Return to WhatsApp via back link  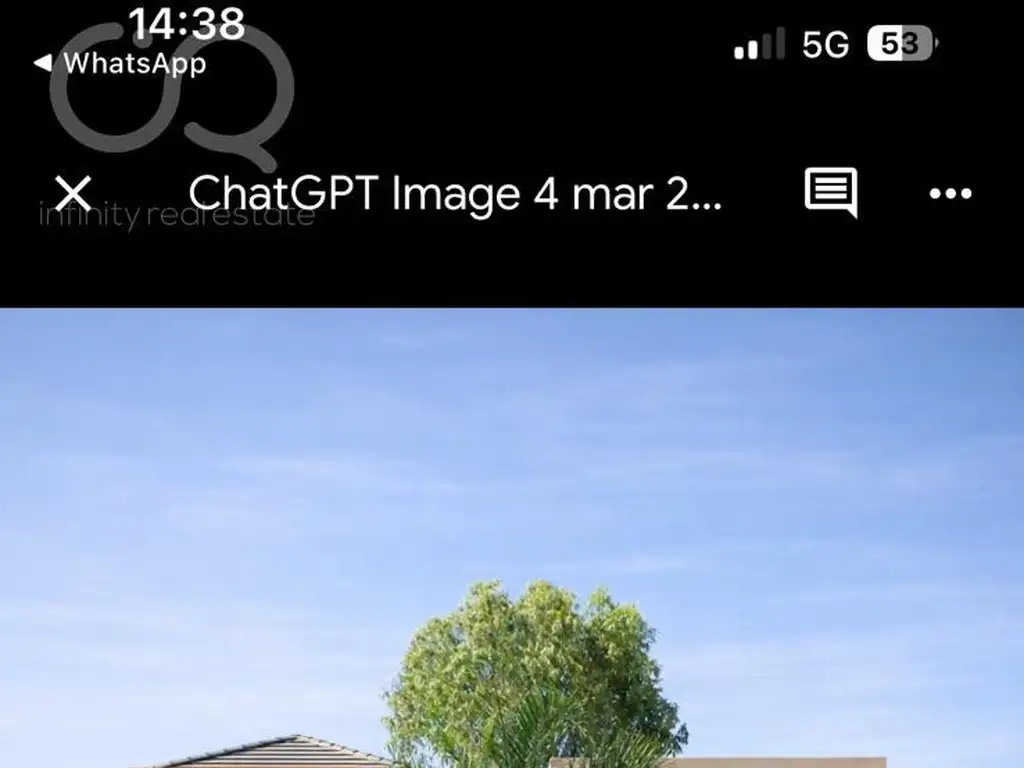coord(120,63)
